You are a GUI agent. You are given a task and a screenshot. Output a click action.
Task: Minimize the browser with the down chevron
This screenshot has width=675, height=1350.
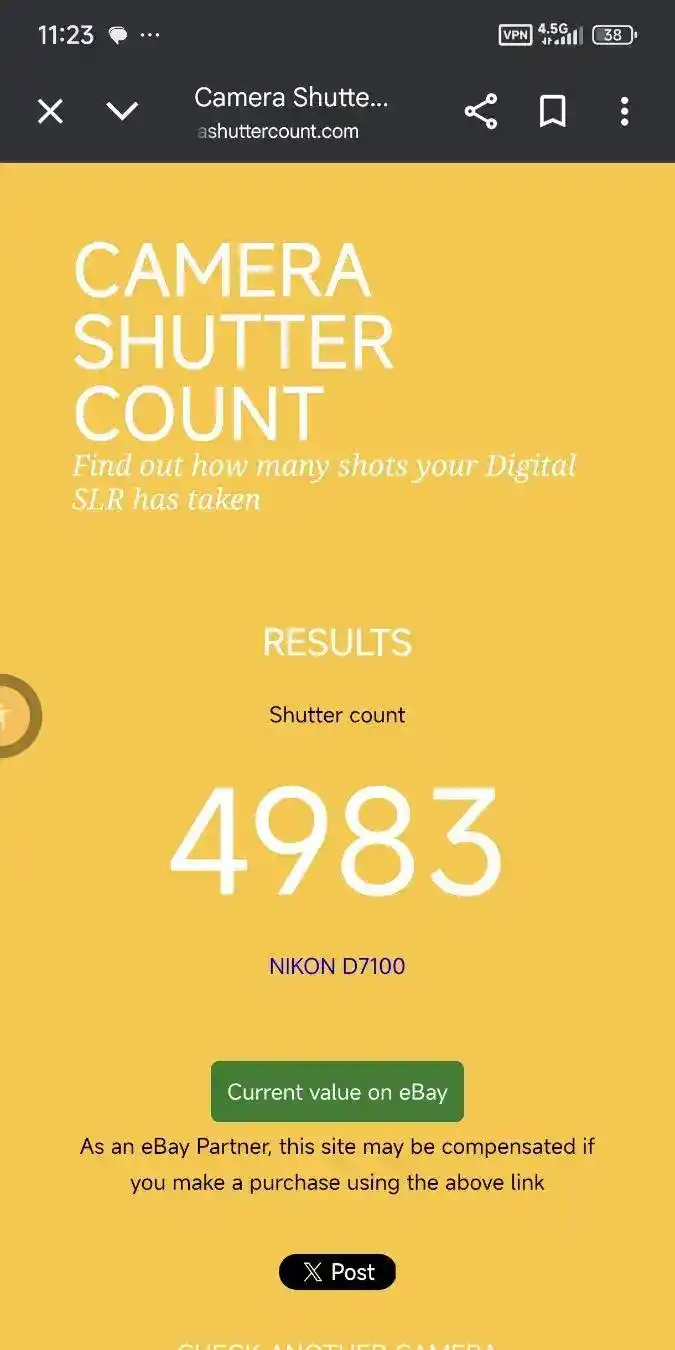[122, 111]
